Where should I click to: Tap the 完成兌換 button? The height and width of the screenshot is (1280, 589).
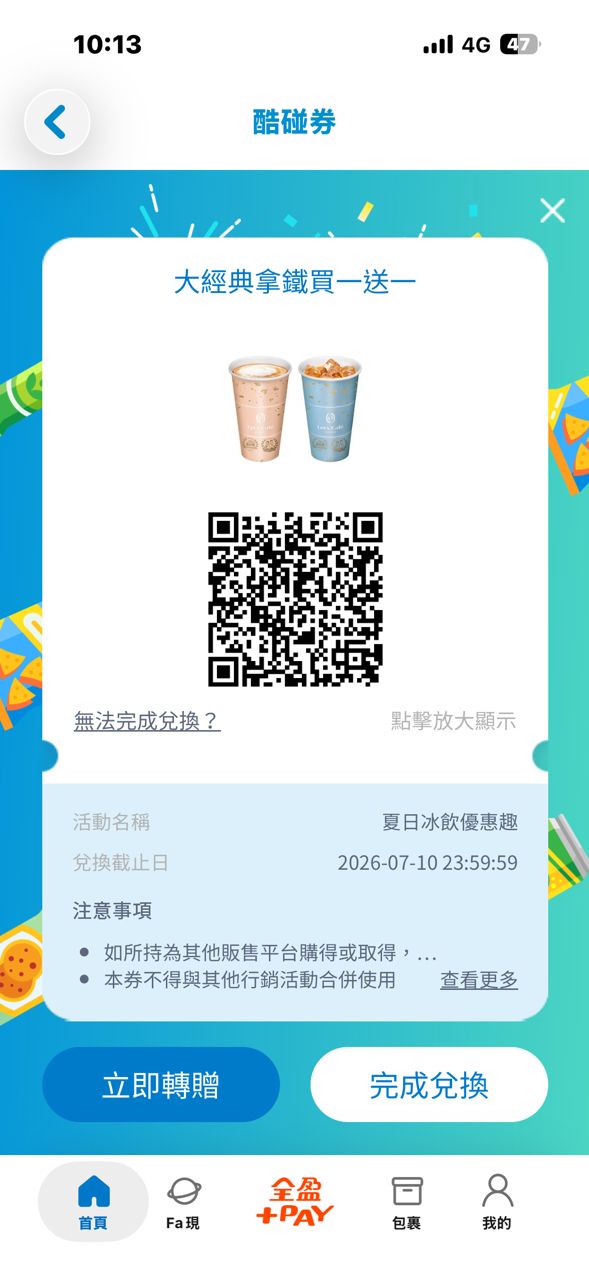429,1085
